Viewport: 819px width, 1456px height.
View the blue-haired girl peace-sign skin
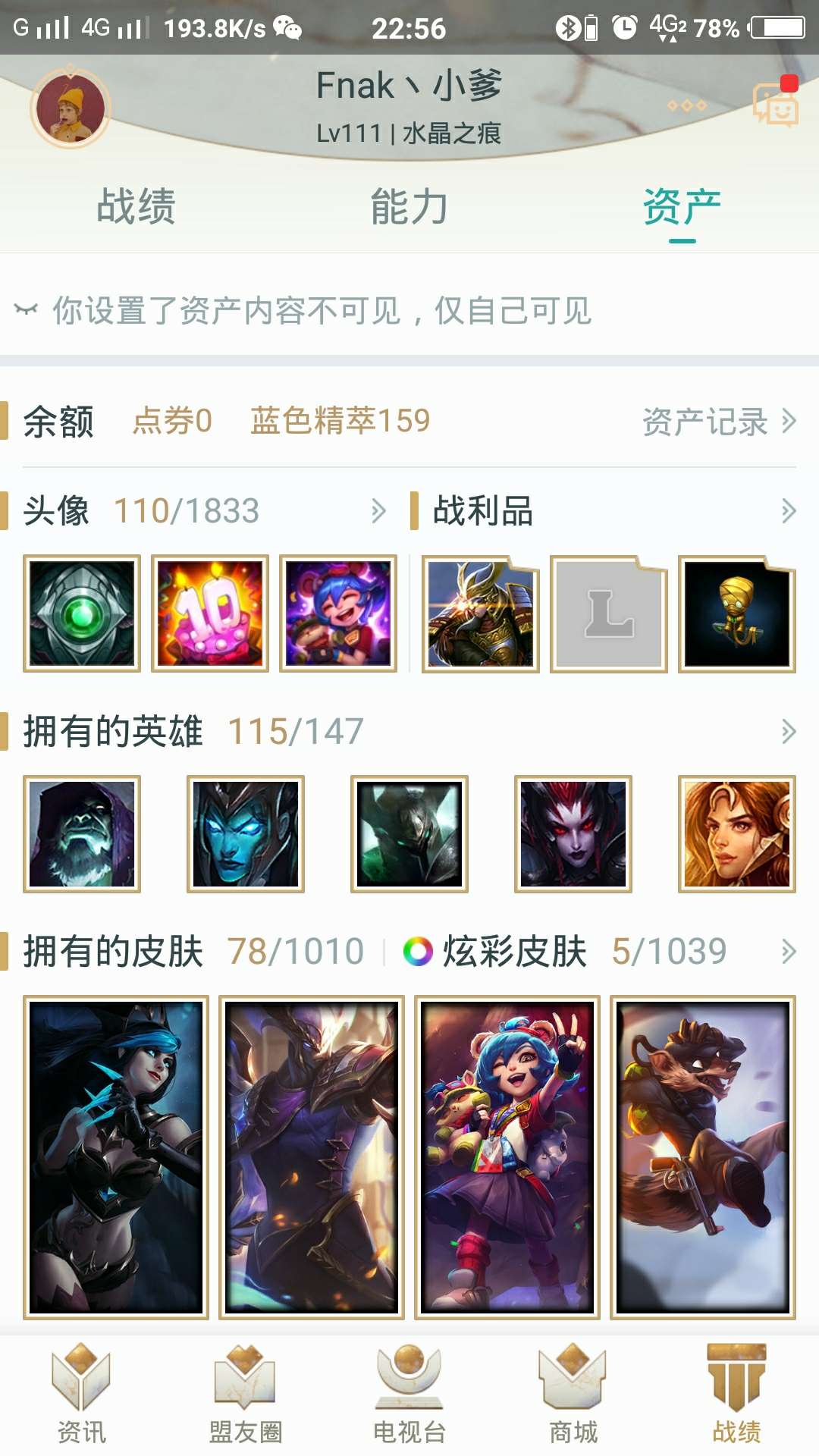point(507,1157)
